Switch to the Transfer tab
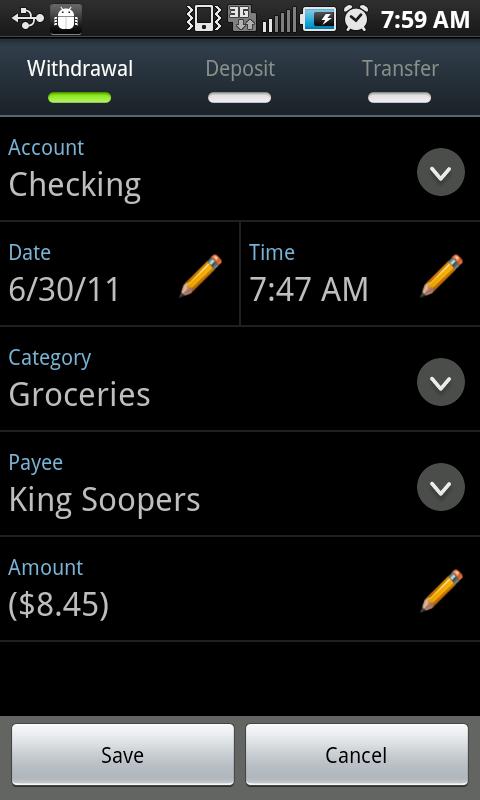Screen dimensions: 480x800 [400, 77]
